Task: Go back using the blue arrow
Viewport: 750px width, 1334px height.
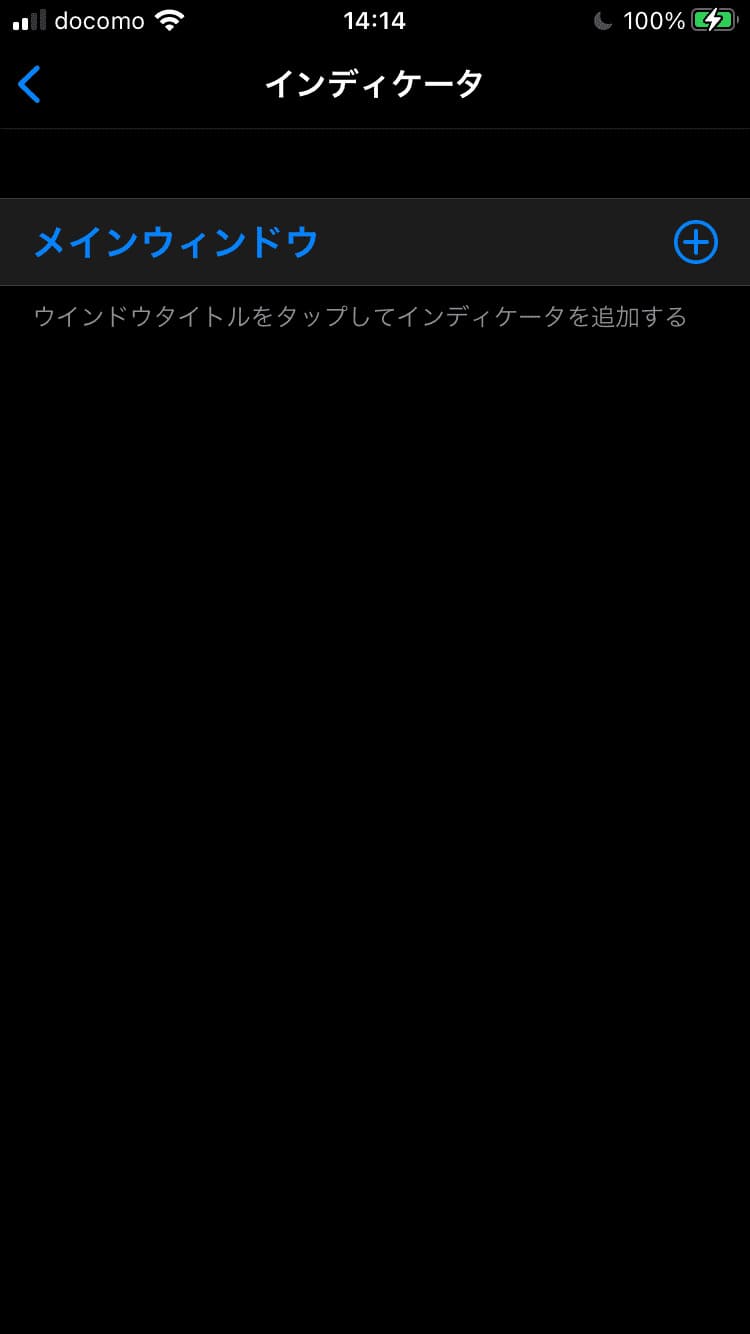Action: coord(30,84)
